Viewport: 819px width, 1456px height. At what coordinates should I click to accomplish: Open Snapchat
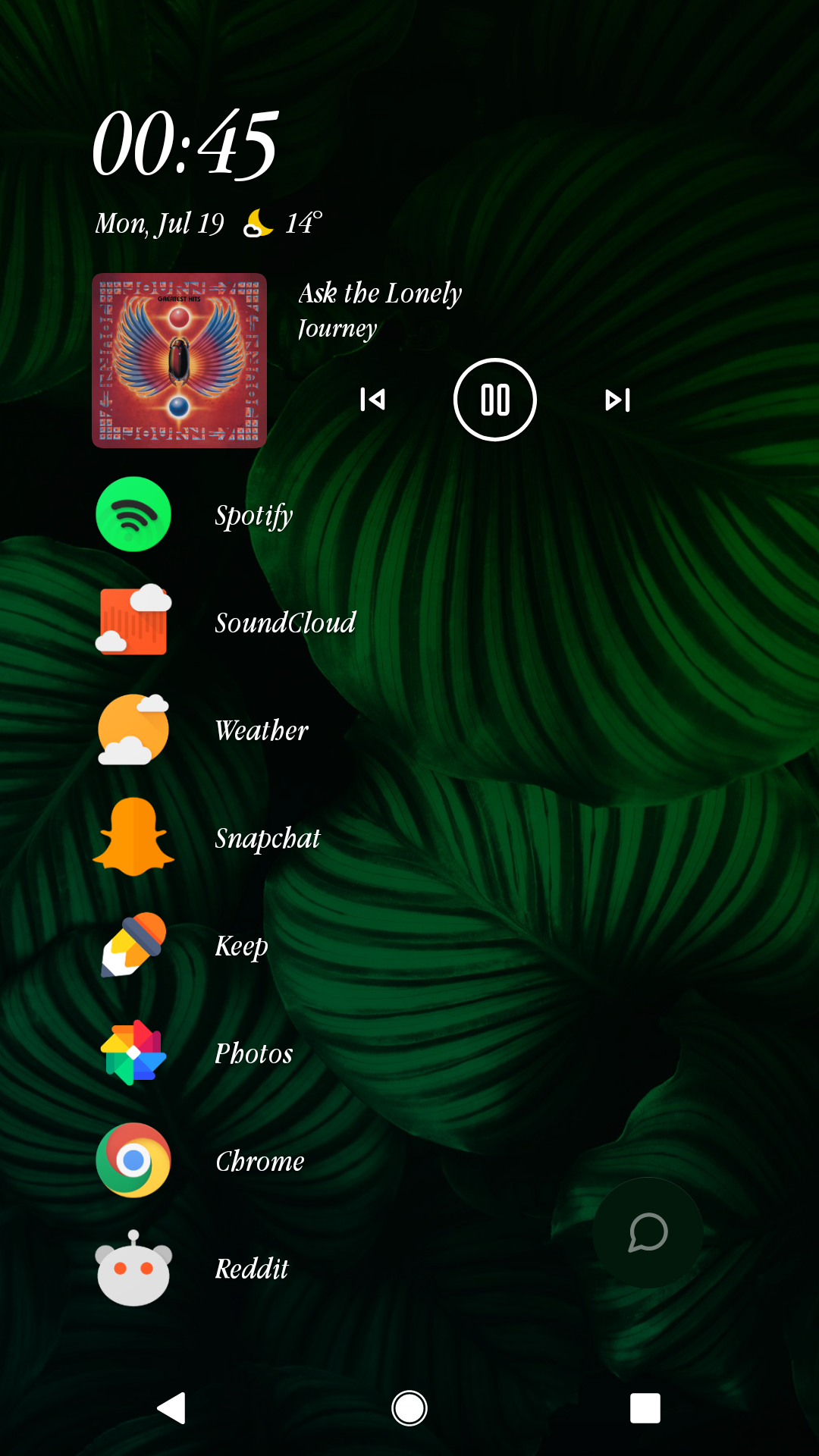[133, 837]
